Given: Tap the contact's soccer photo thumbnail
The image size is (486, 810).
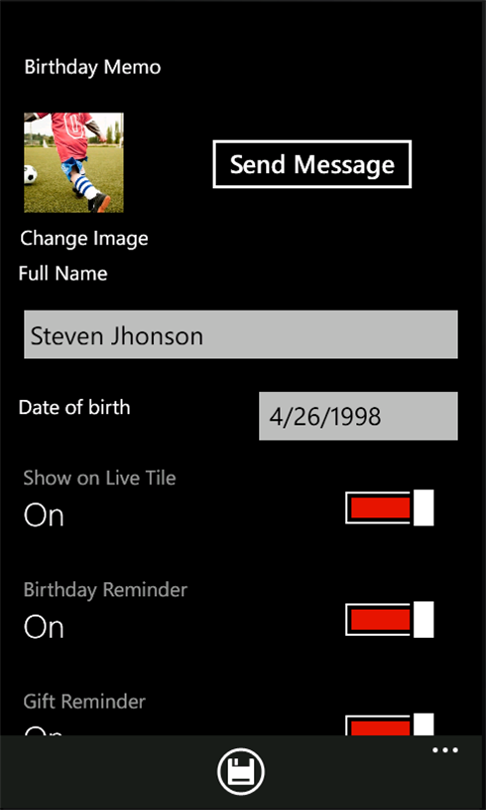Looking at the screenshot, I should tap(74, 163).
